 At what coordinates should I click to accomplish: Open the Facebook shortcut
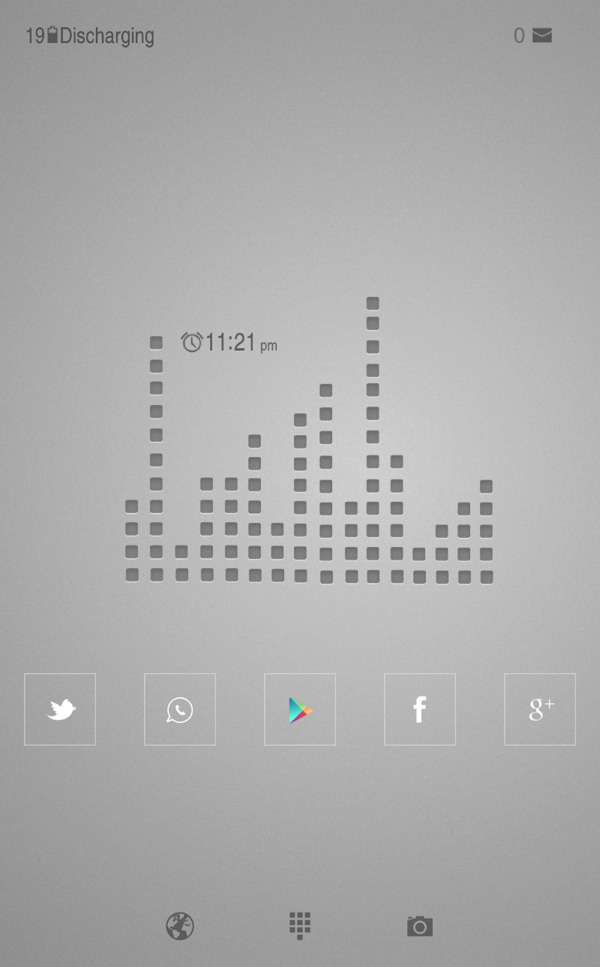420,709
